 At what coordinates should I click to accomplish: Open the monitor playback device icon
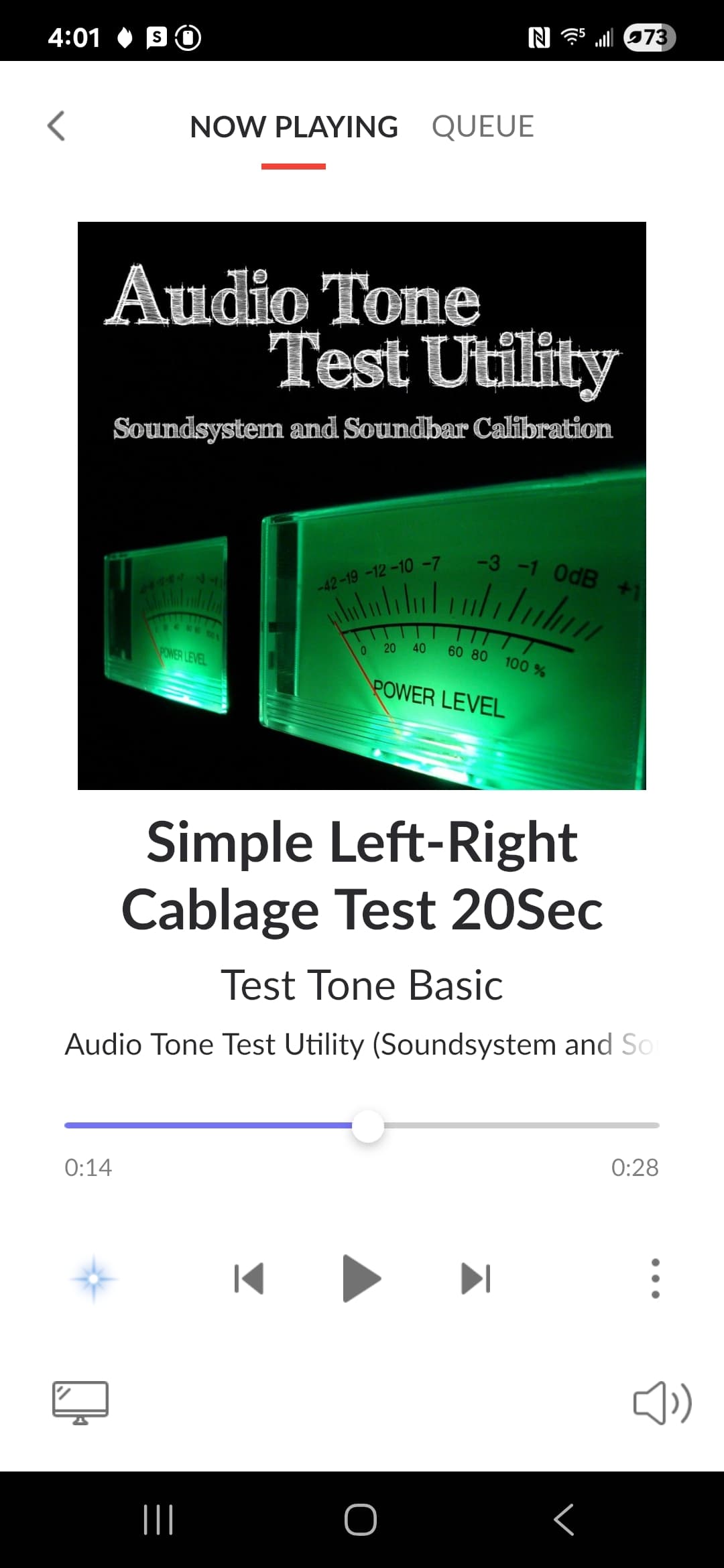pyautogui.click(x=80, y=1402)
